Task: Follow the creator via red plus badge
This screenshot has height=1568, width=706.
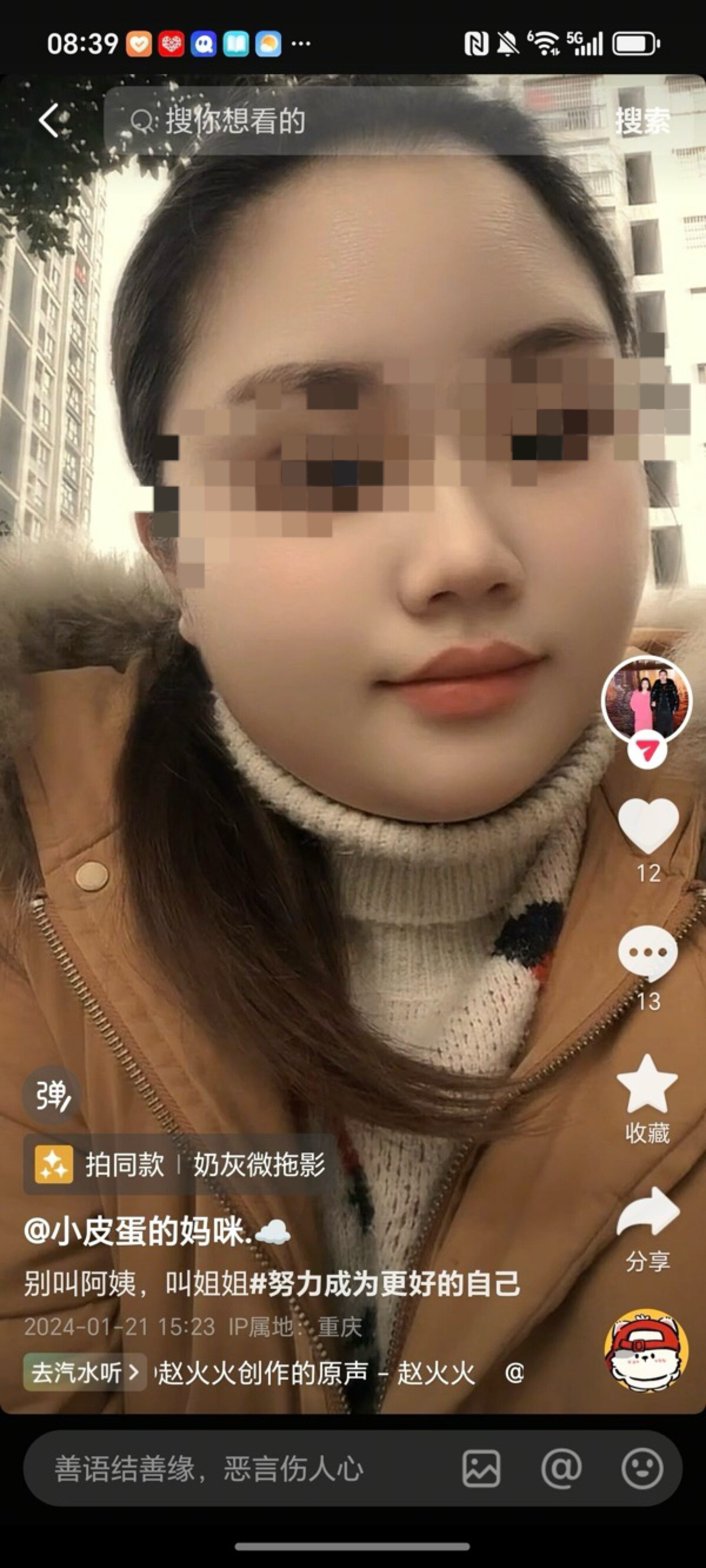Action: 646,751
